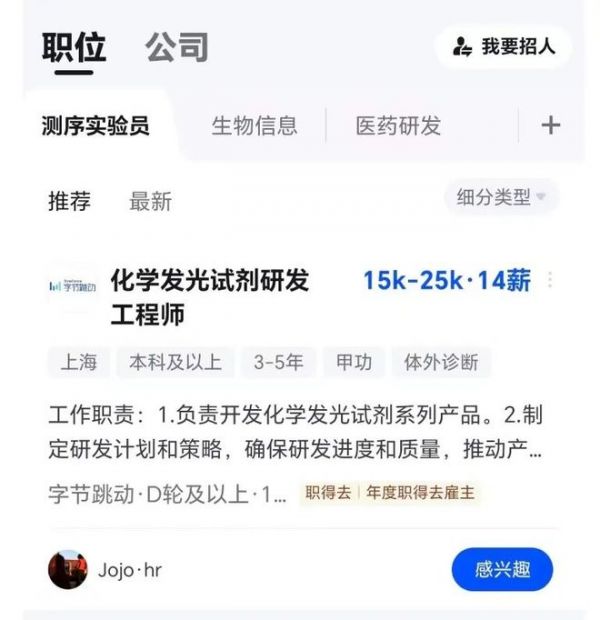The width and height of the screenshot is (600, 620).
Task: Switch to the 职位 tab
Action: pos(73,47)
